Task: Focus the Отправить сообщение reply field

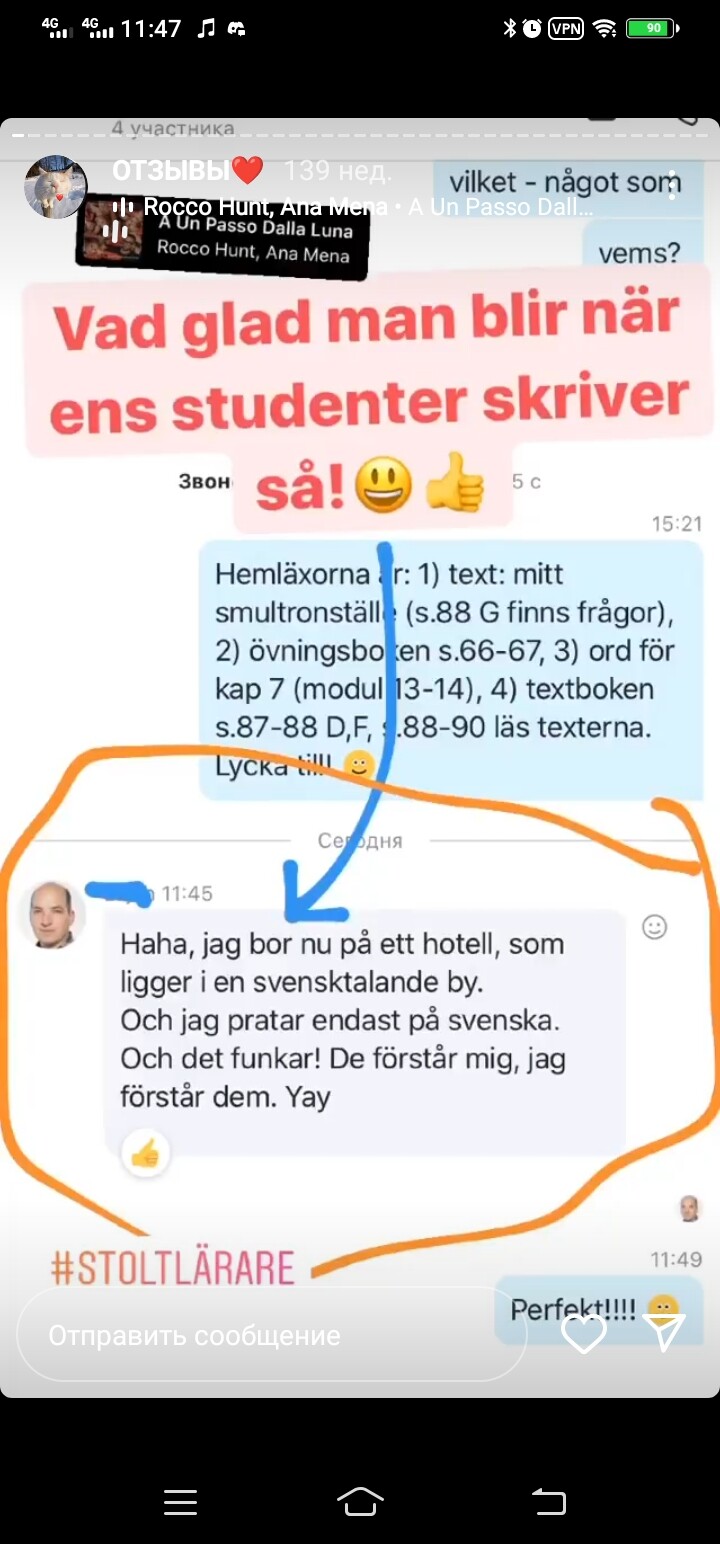Action: coord(270,1336)
